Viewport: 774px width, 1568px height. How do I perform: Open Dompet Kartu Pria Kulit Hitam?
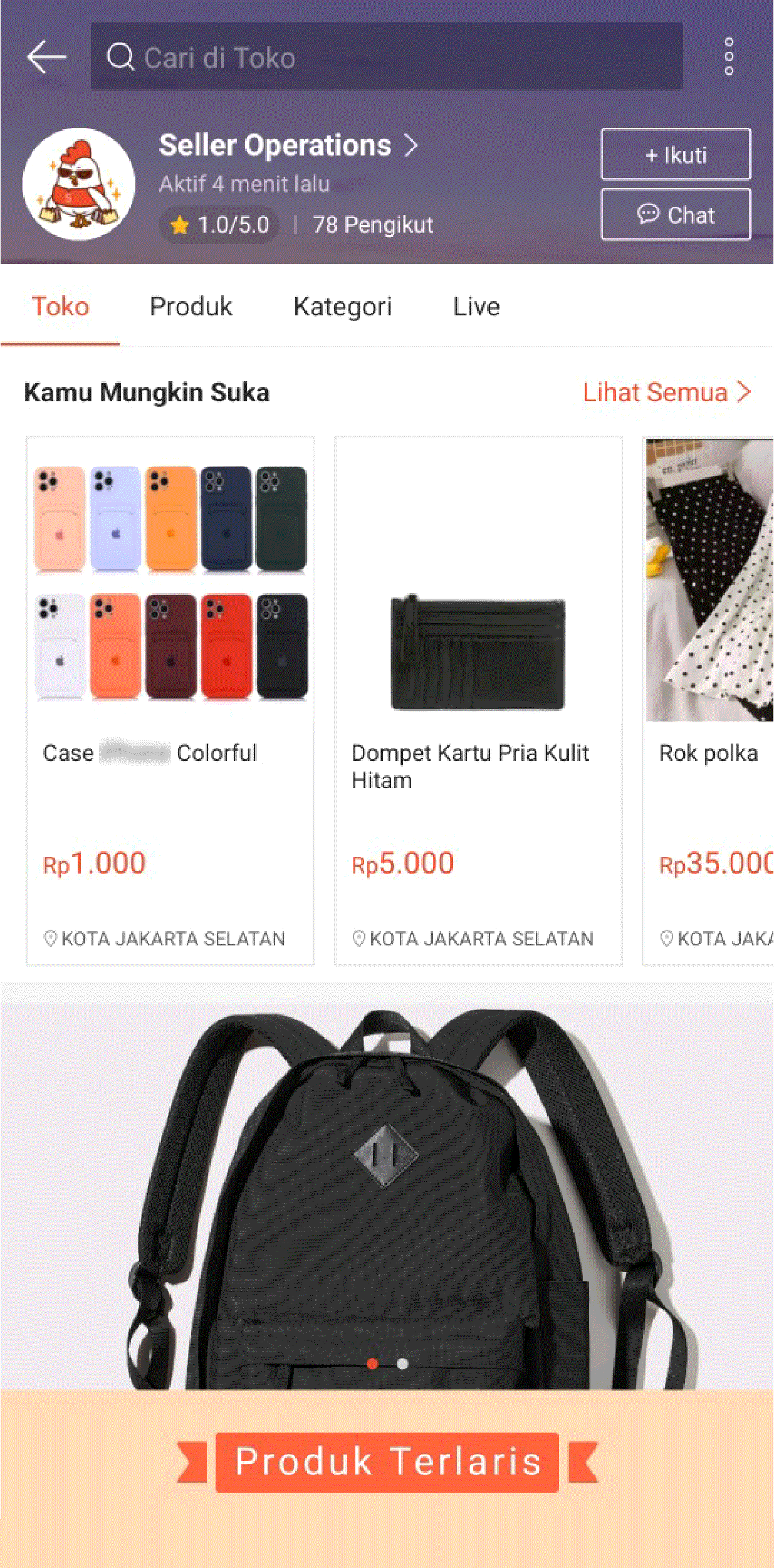[x=478, y=699]
